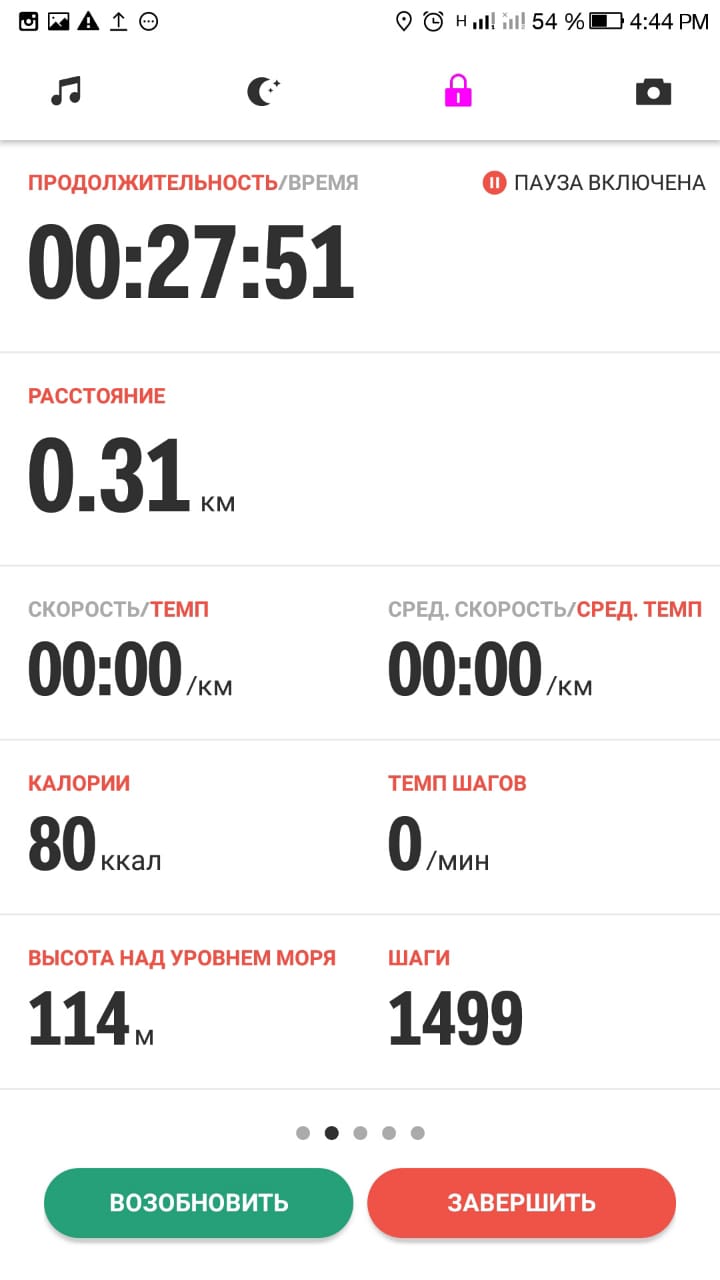Turn on night mode moon icon
This screenshot has height=1280, width=720.
click(x=263, y=92)
